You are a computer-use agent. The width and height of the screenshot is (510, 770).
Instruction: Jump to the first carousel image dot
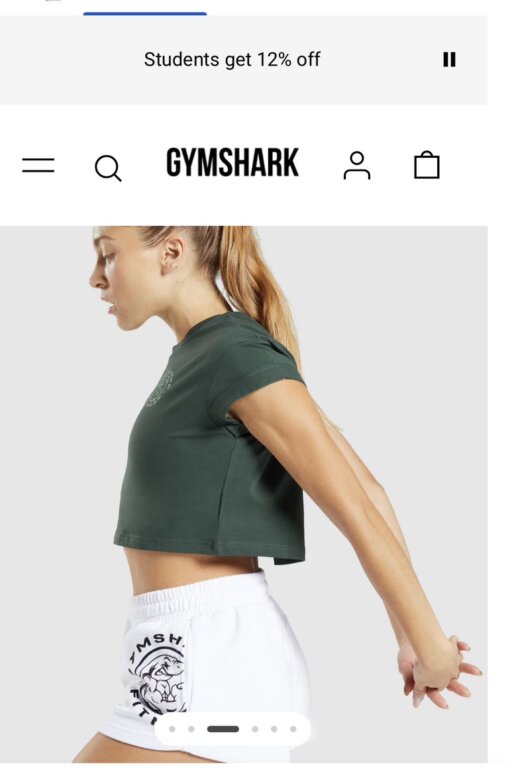[x=172, y=729]
